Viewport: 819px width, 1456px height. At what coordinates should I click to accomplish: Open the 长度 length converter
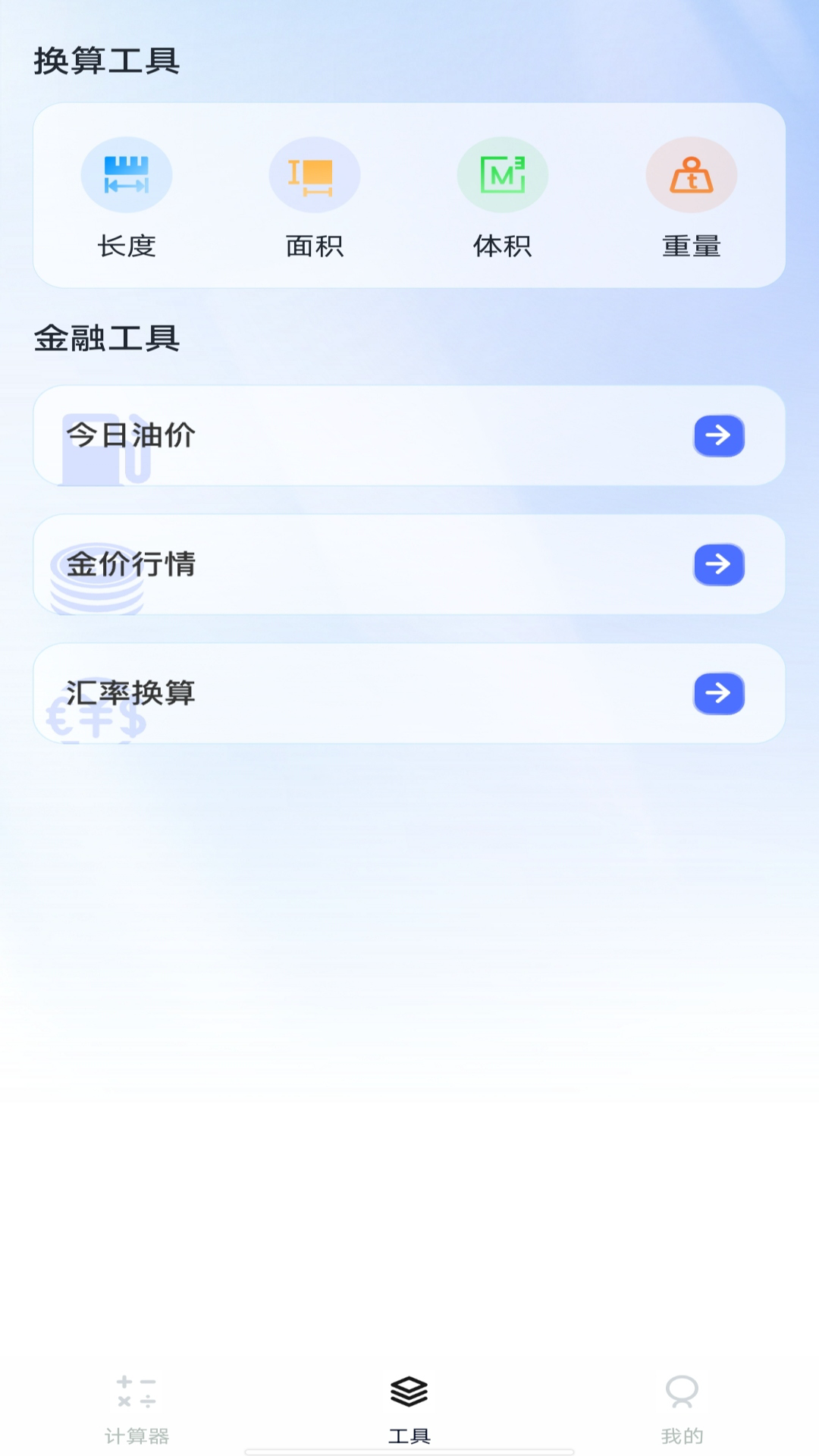(x=127, y=196)
